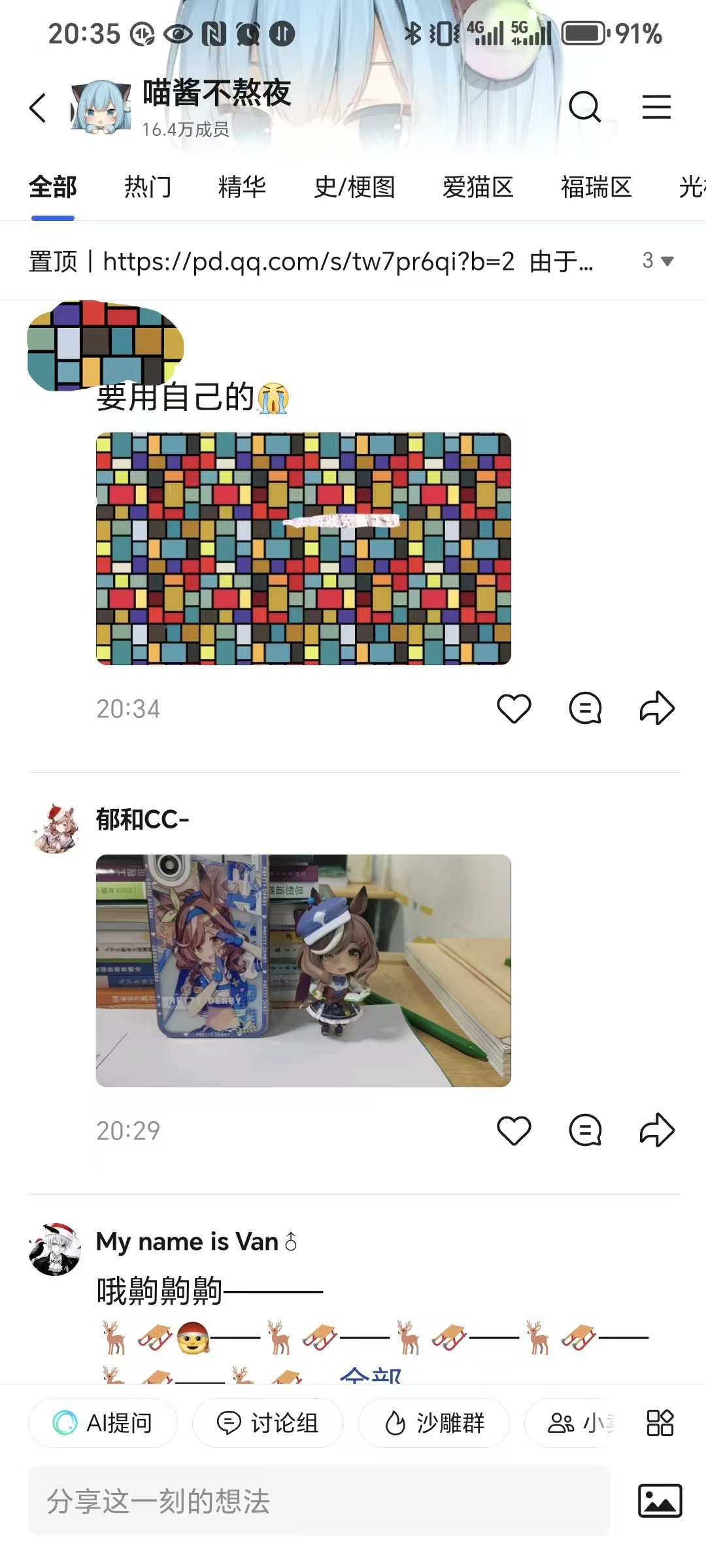Open the 讨论组 chip

click(x=268, y=1423)
